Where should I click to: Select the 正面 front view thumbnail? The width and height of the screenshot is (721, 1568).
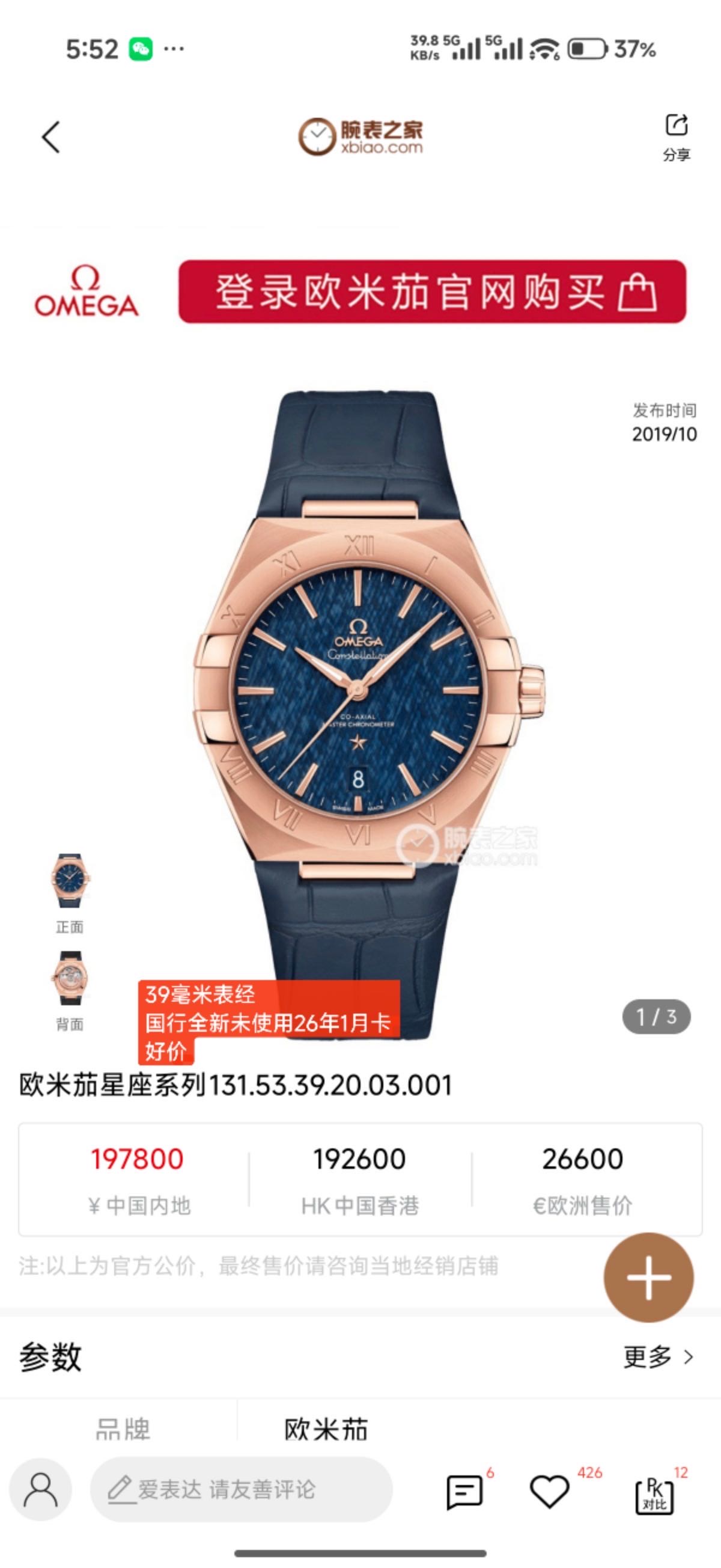click(69, 883)
